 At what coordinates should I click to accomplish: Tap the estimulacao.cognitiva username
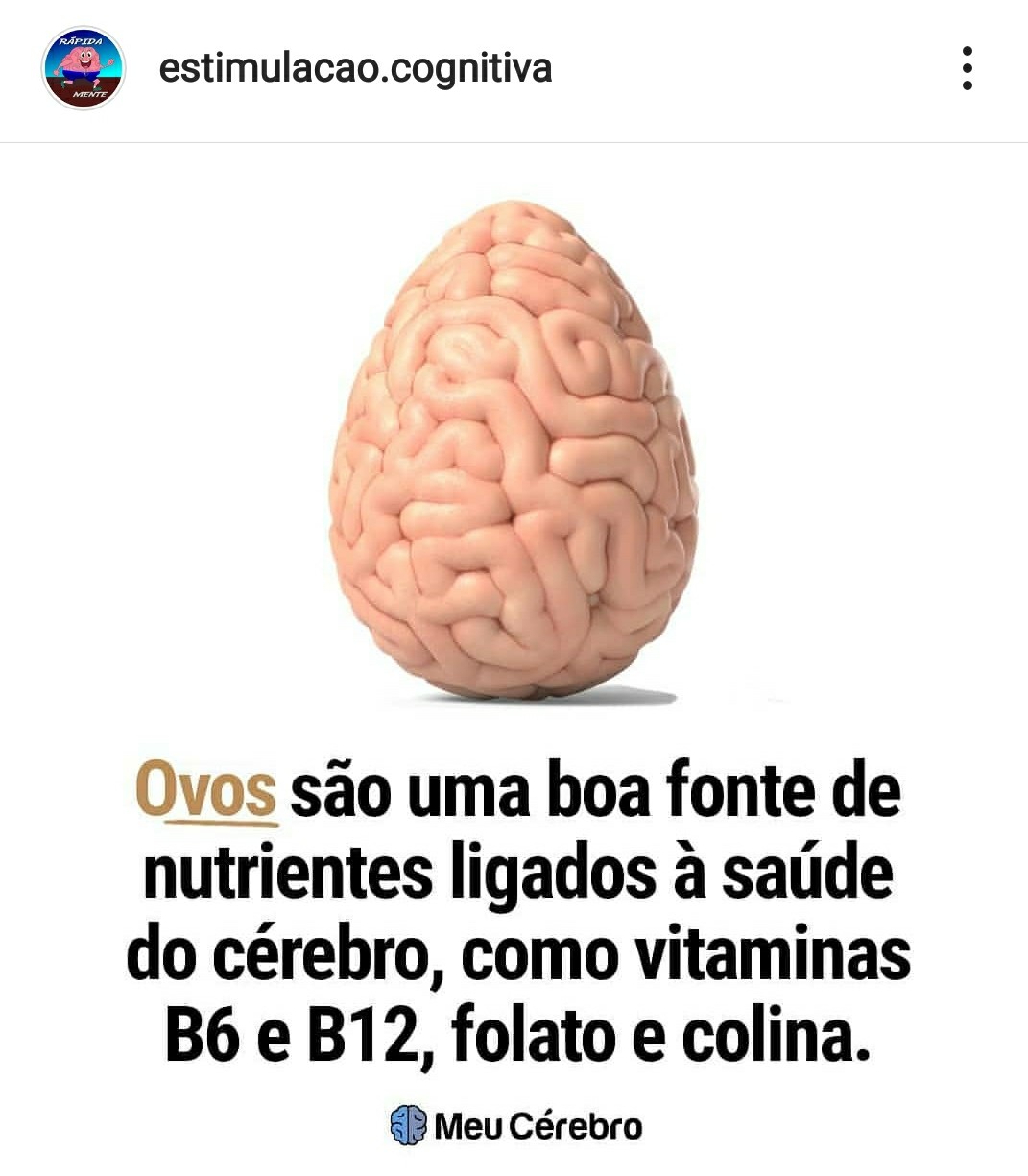pyautogui.click(x=355, y=69)
